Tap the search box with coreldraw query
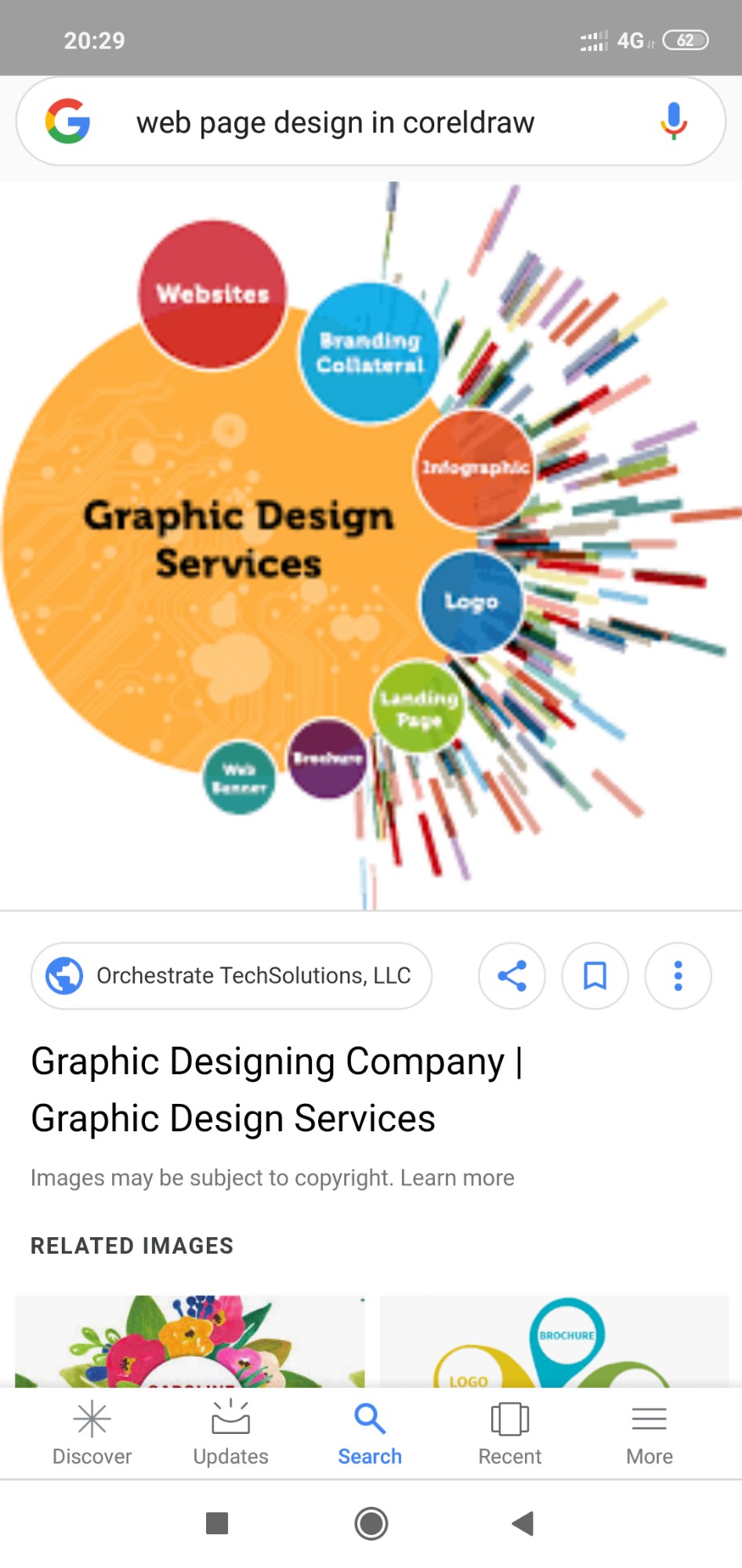Screen dimensions: 742x1568 click(335, 123)
